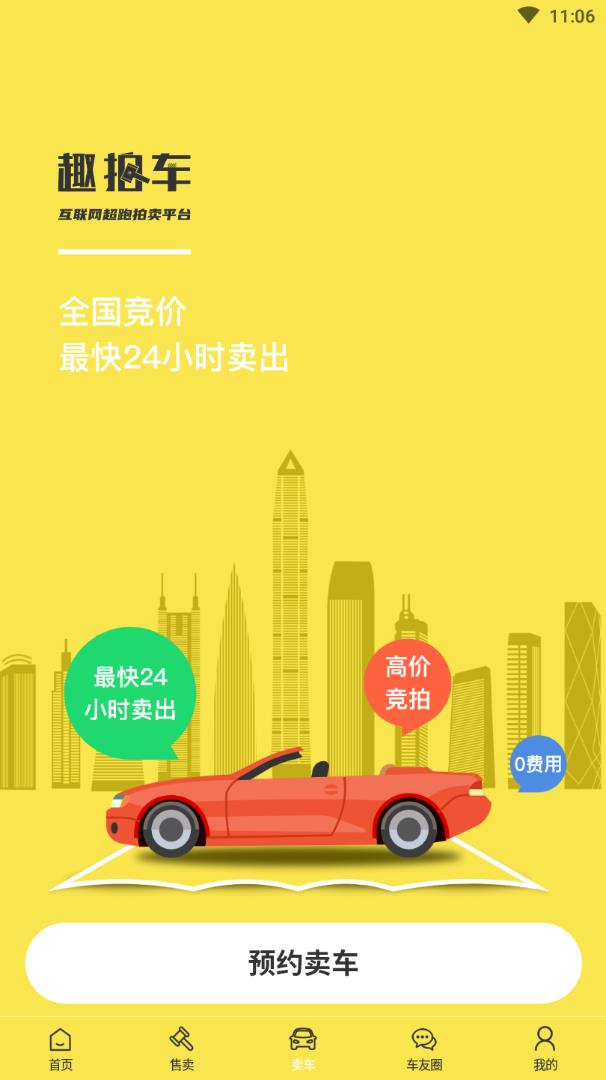Open the 售卖 tab
The width and height of the screenshot is (606, 1080).
(x=182, y=1048)
